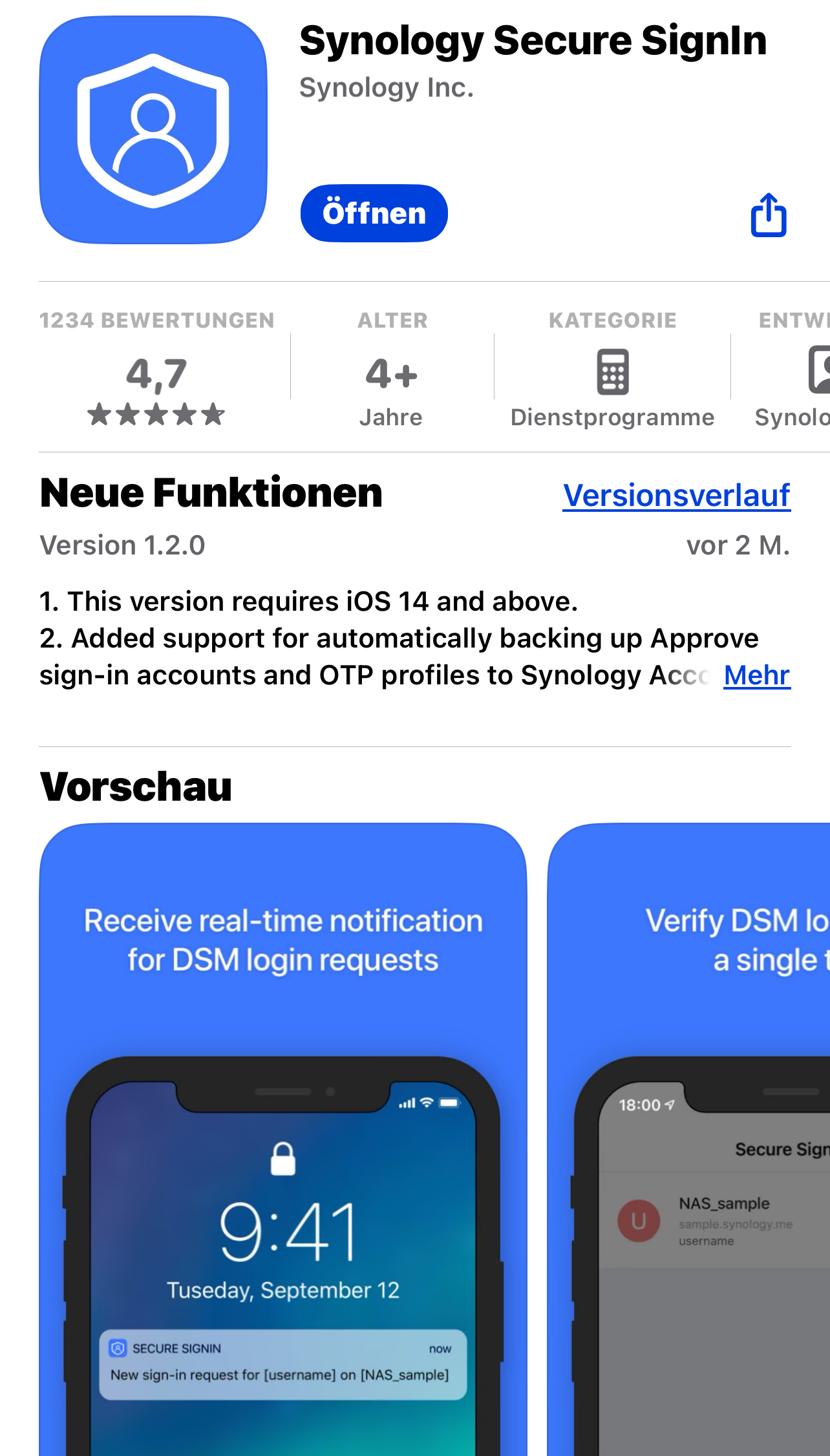The width and height of the screenshot is (830, 1456).
Task: Open the Synology Secure SignIn app
Action: 374,213
